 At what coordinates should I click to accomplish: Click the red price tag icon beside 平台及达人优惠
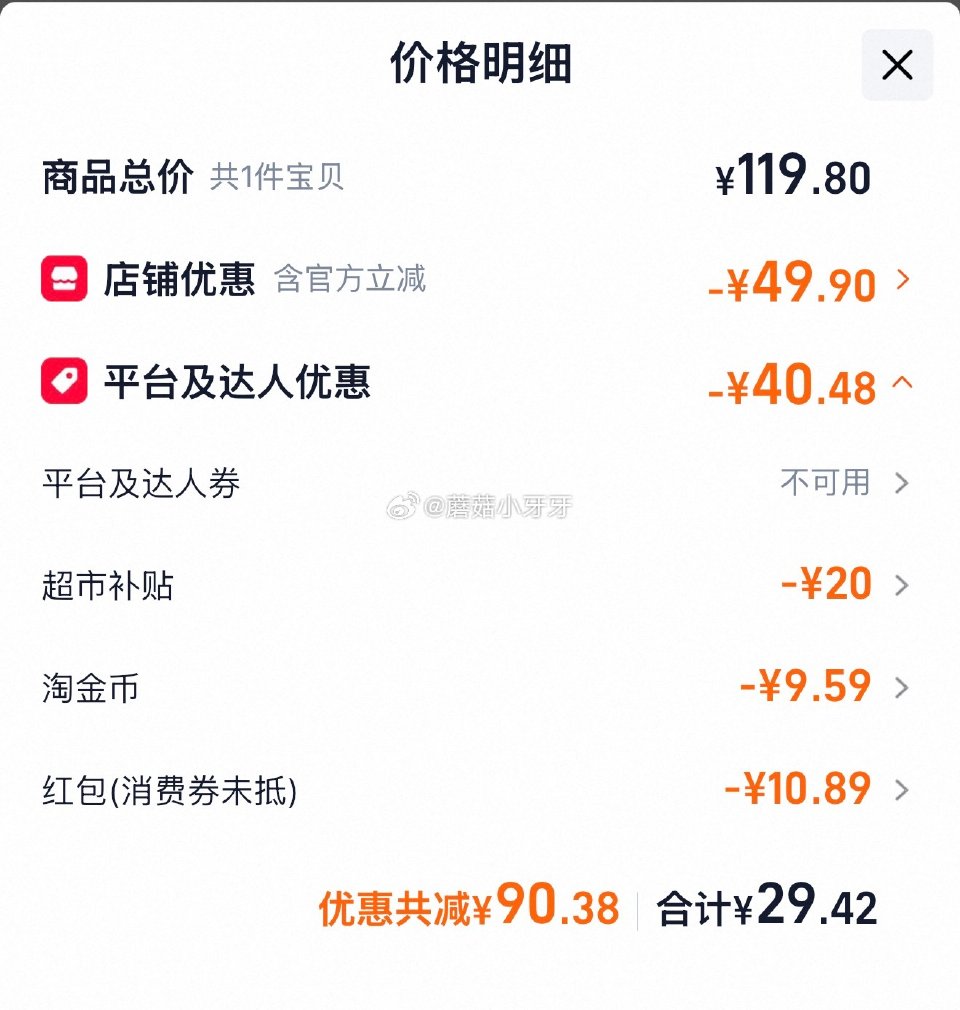click(x=62, y=380)
